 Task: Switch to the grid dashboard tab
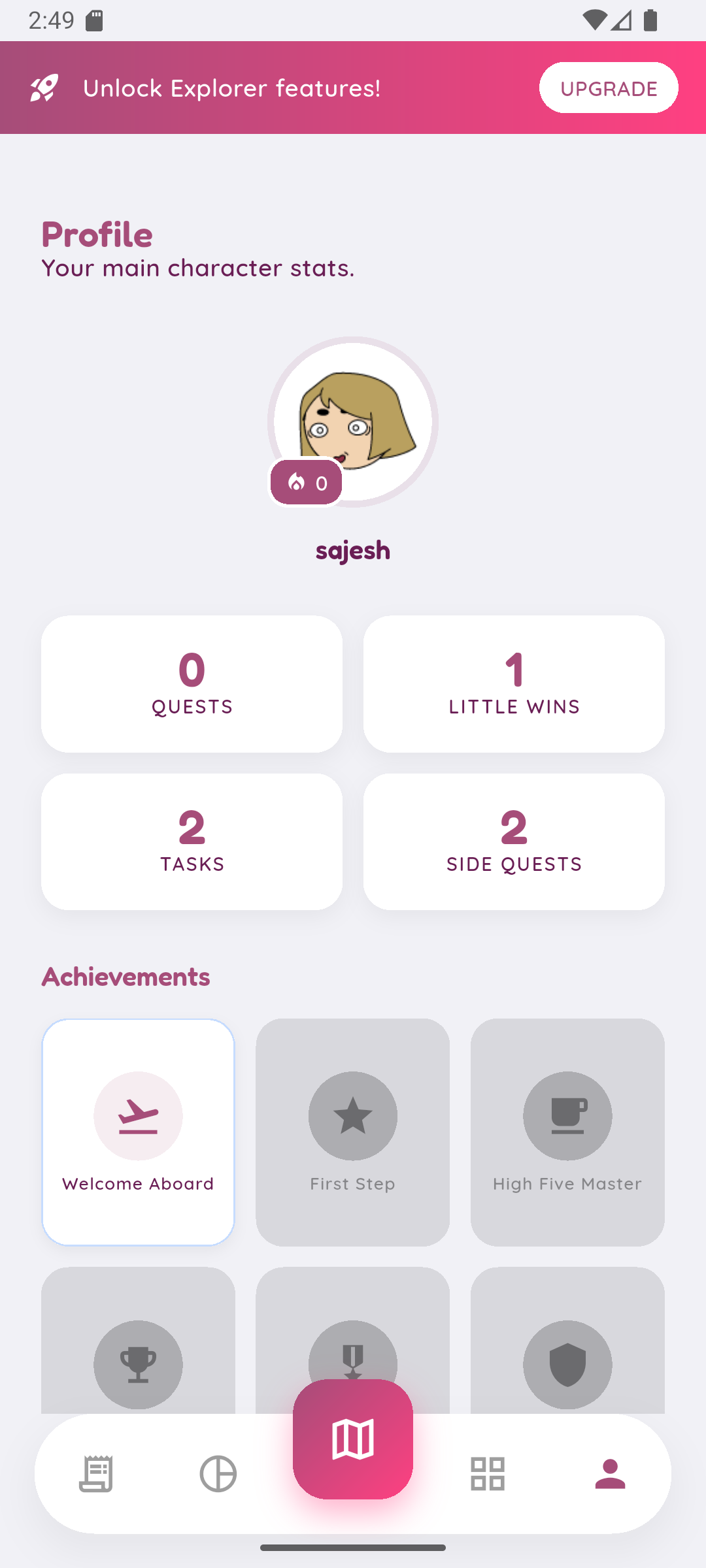coord(488,1474)
